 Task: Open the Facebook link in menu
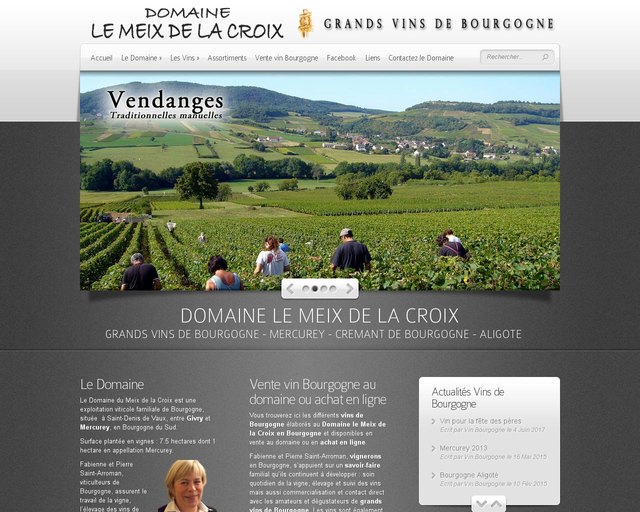coord(341,58)
